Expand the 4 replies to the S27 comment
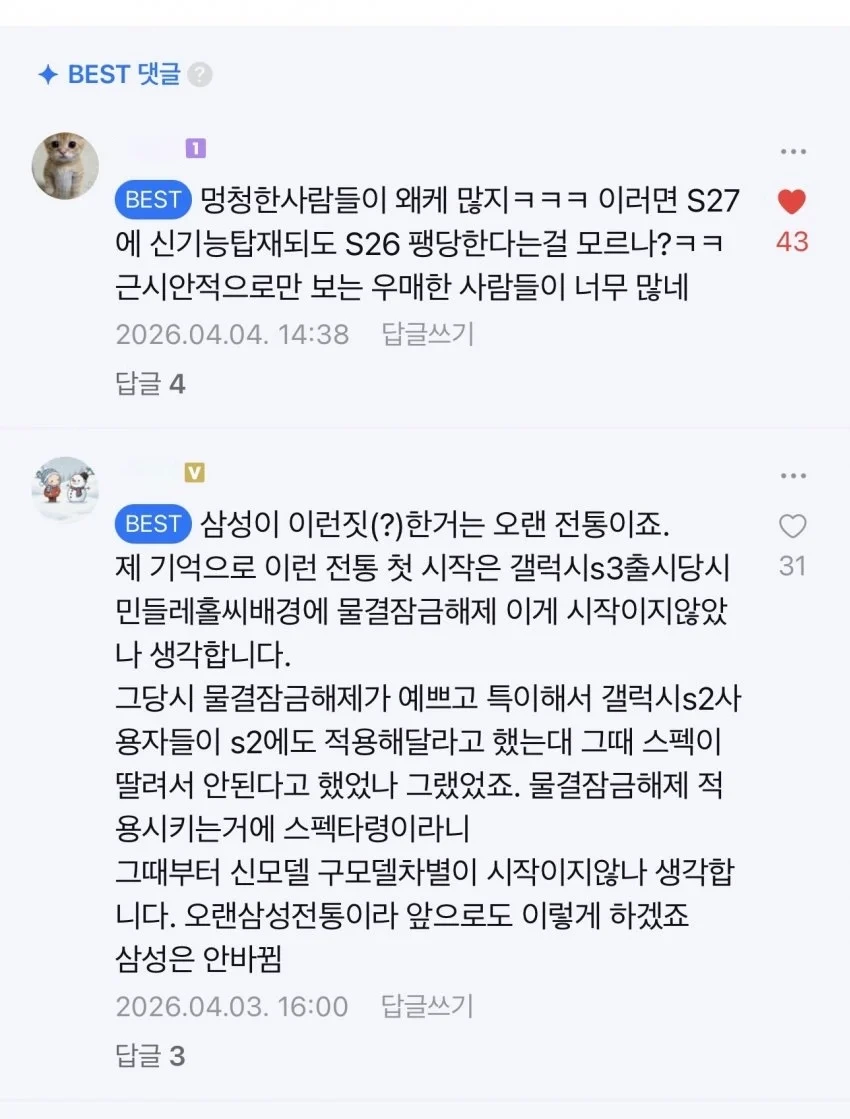 (150, 384)
